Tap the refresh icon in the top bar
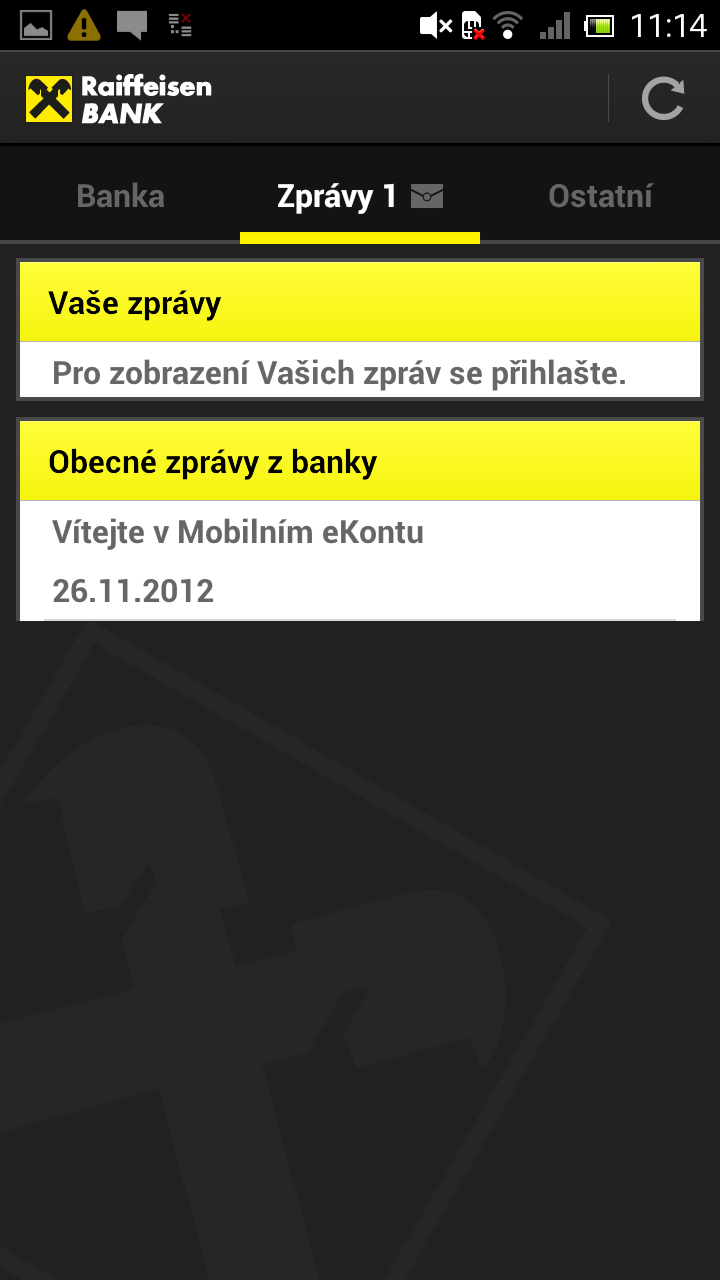 click(x=662, y=97)
